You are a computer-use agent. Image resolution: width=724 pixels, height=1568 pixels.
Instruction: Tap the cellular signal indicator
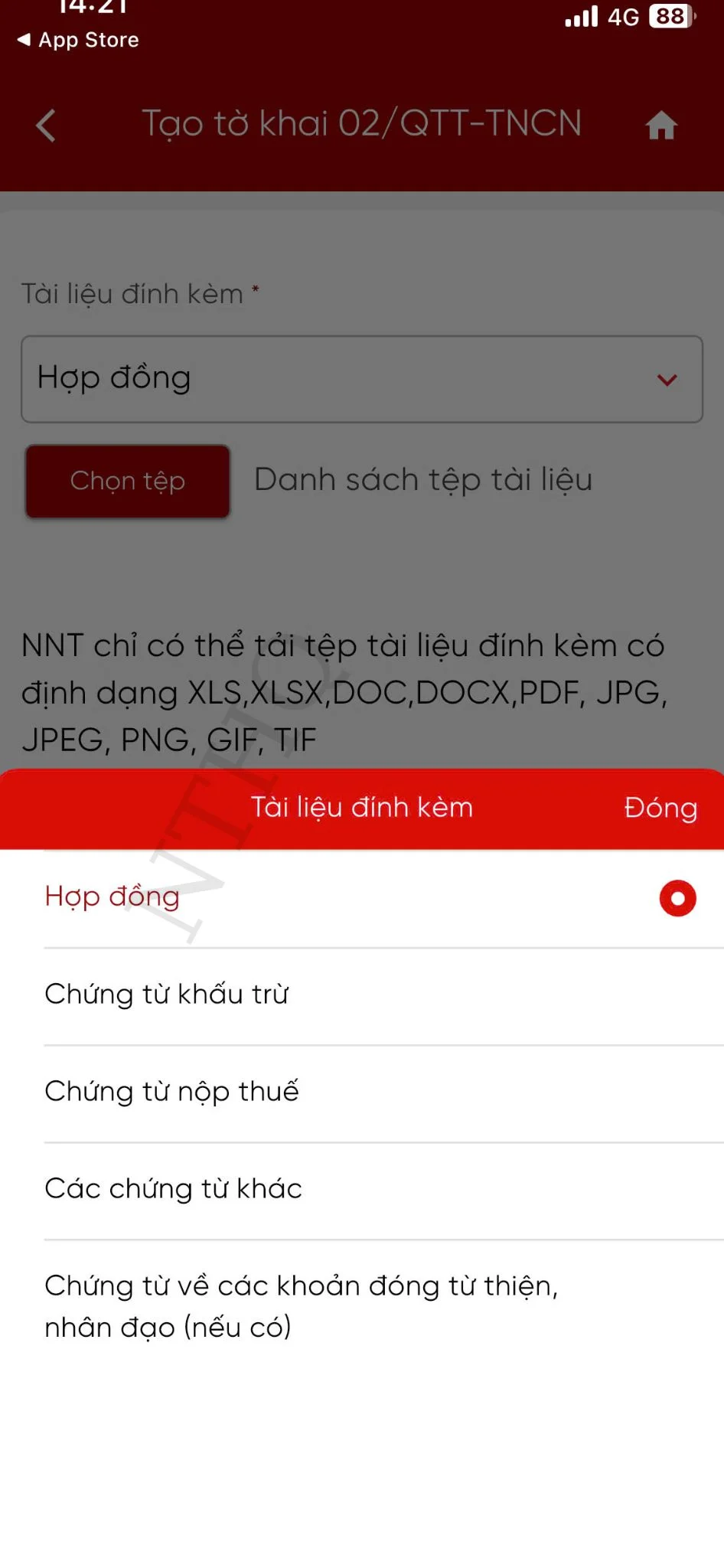click(583, 17)
